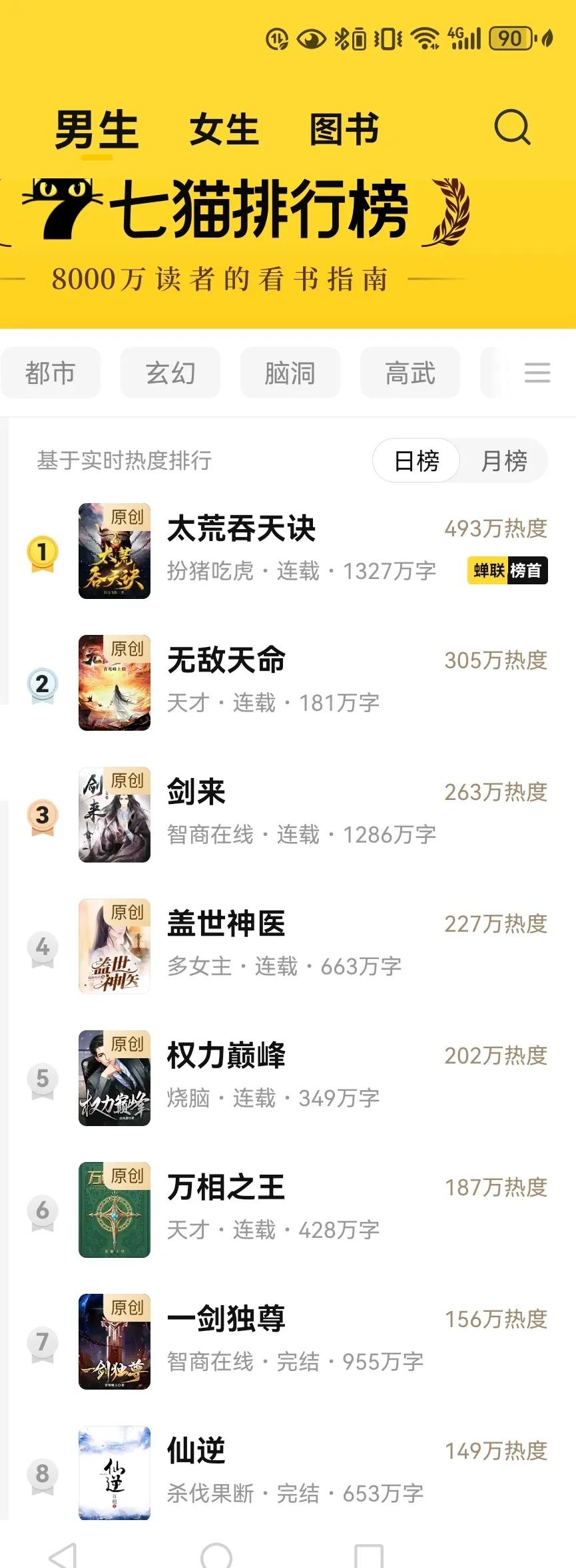Open the novel 太荒吞天诀
Viewport: 576px width, 1568px height.
point(241,529)
